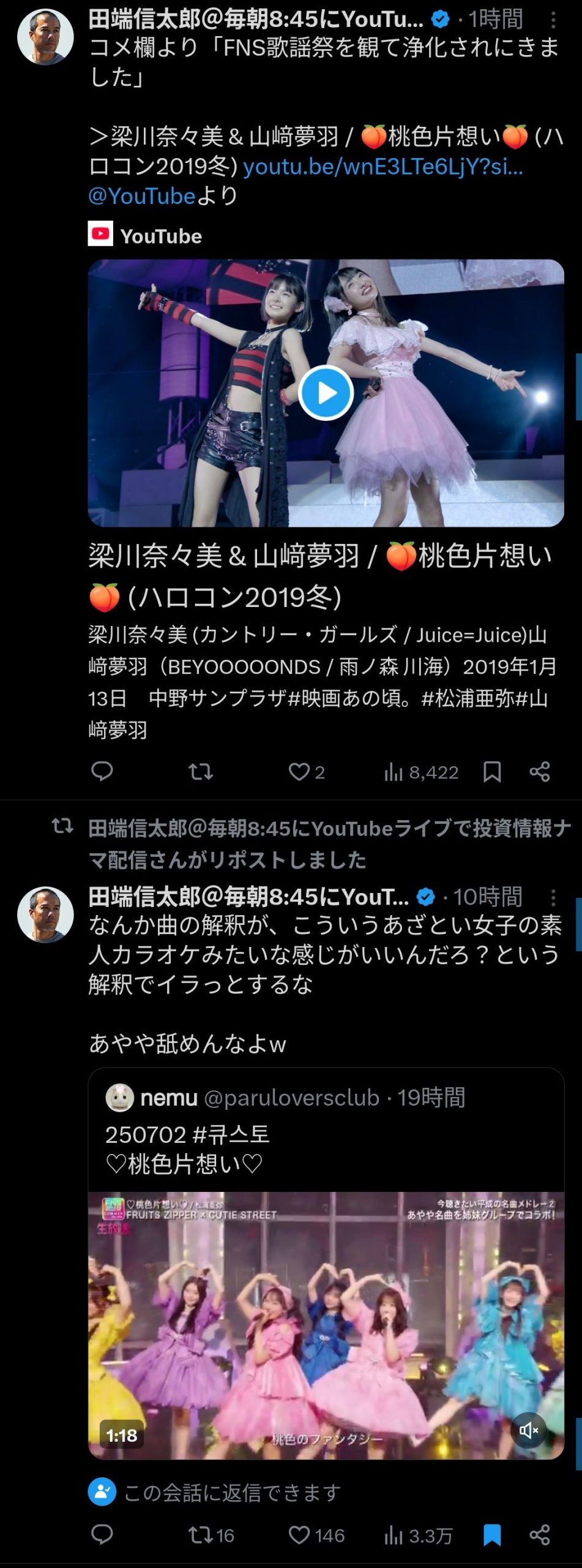Open overflow menu on the 1時間 post
This screenshot has width=582, height=1568.
coord(553,20)
